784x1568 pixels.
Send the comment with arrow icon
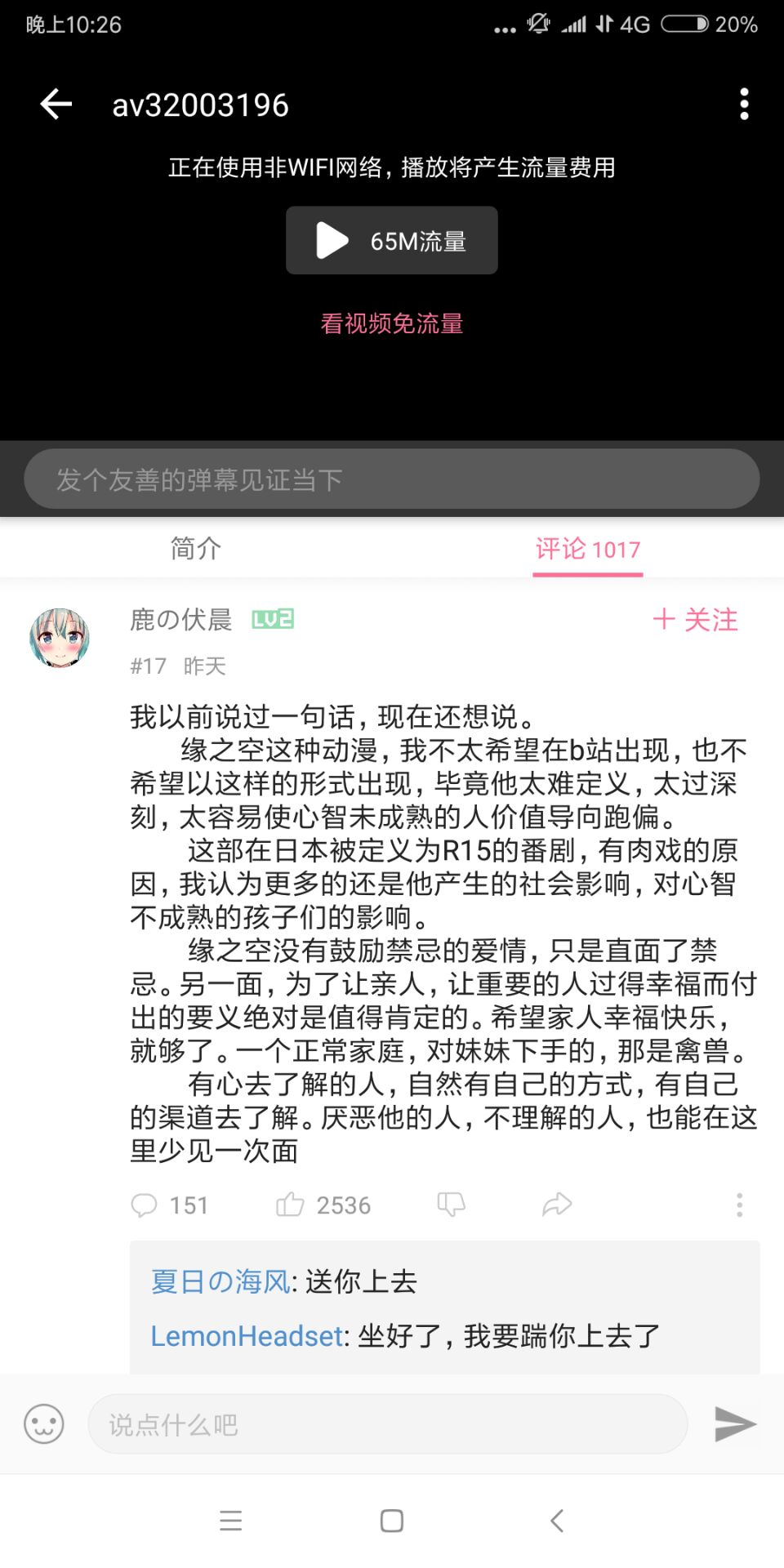pos(734,1424)
